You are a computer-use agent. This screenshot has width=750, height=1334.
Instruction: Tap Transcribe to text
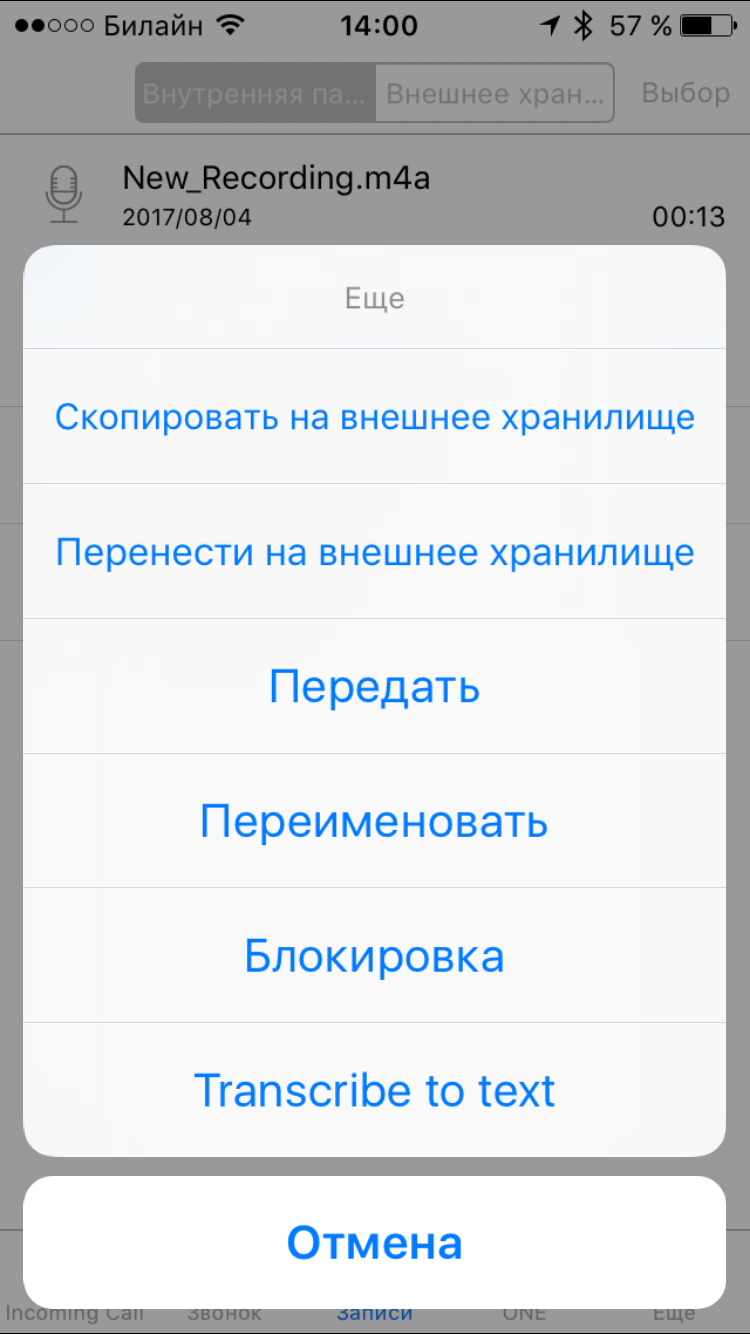tap(374, 1090)
